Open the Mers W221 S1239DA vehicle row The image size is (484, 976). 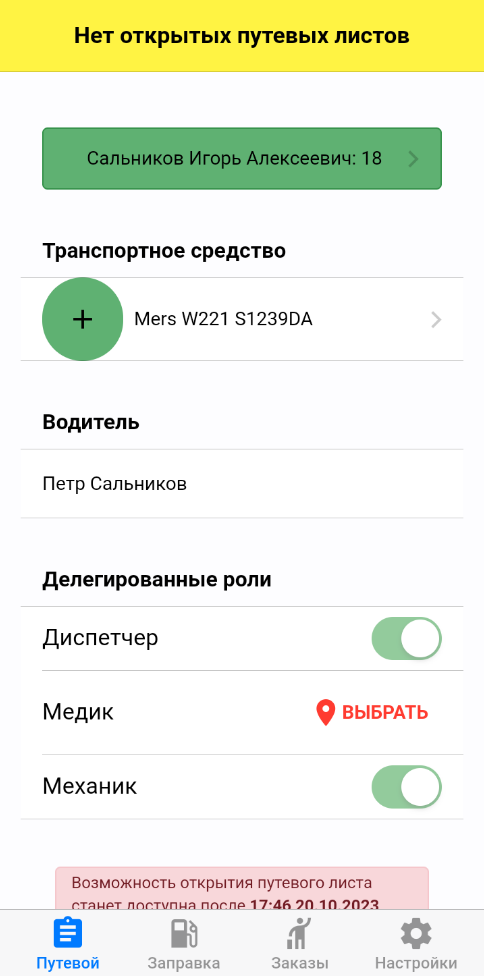click(242, 319)
